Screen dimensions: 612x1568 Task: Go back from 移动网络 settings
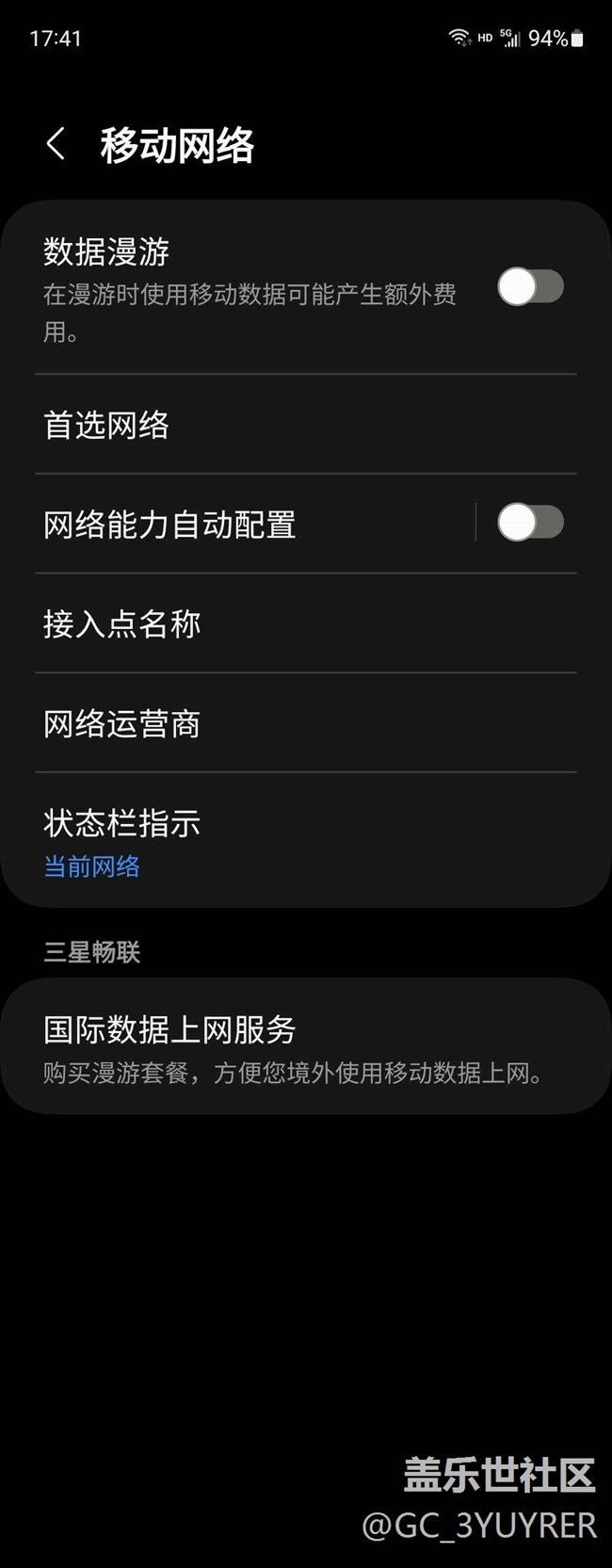(x=56, y=145)
